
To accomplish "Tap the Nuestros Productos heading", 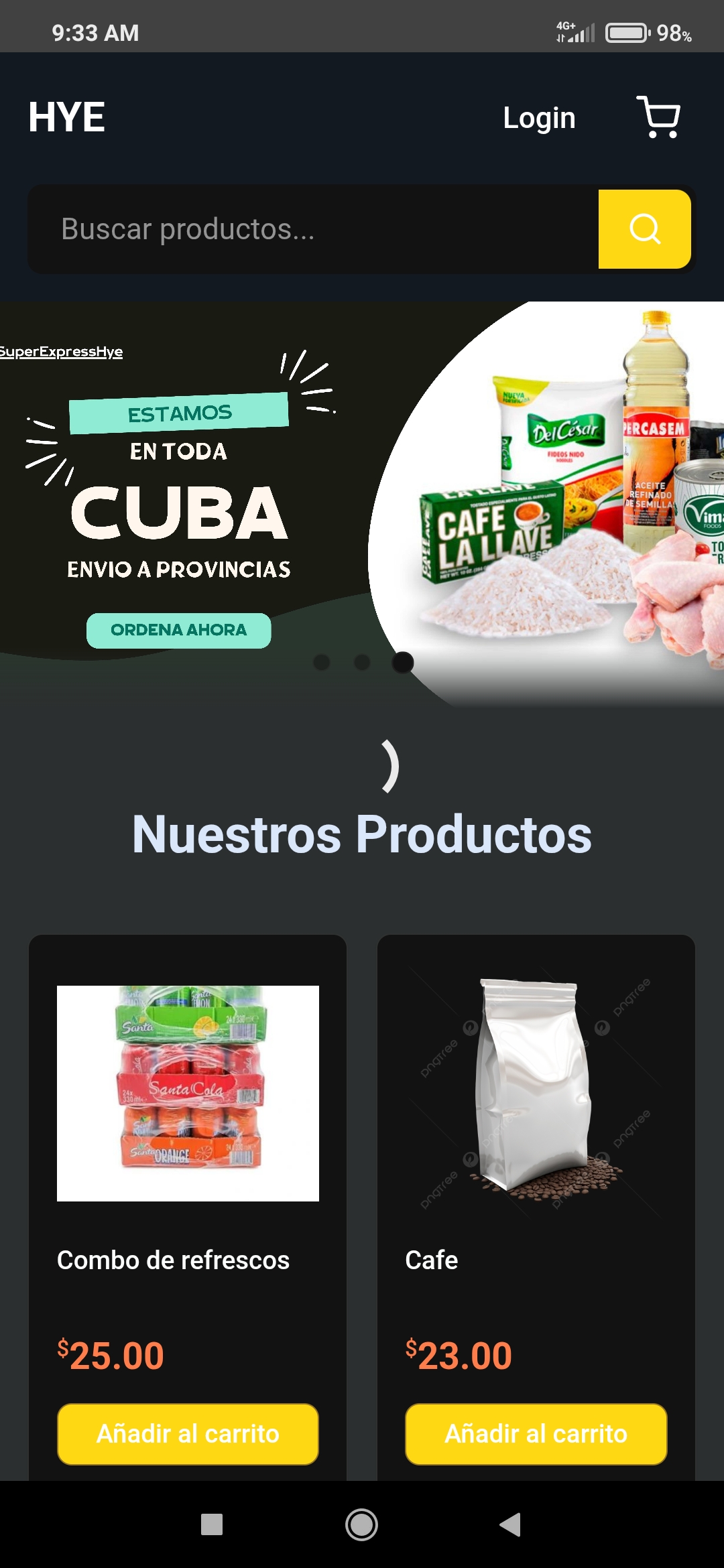I will tap(362, 834).
